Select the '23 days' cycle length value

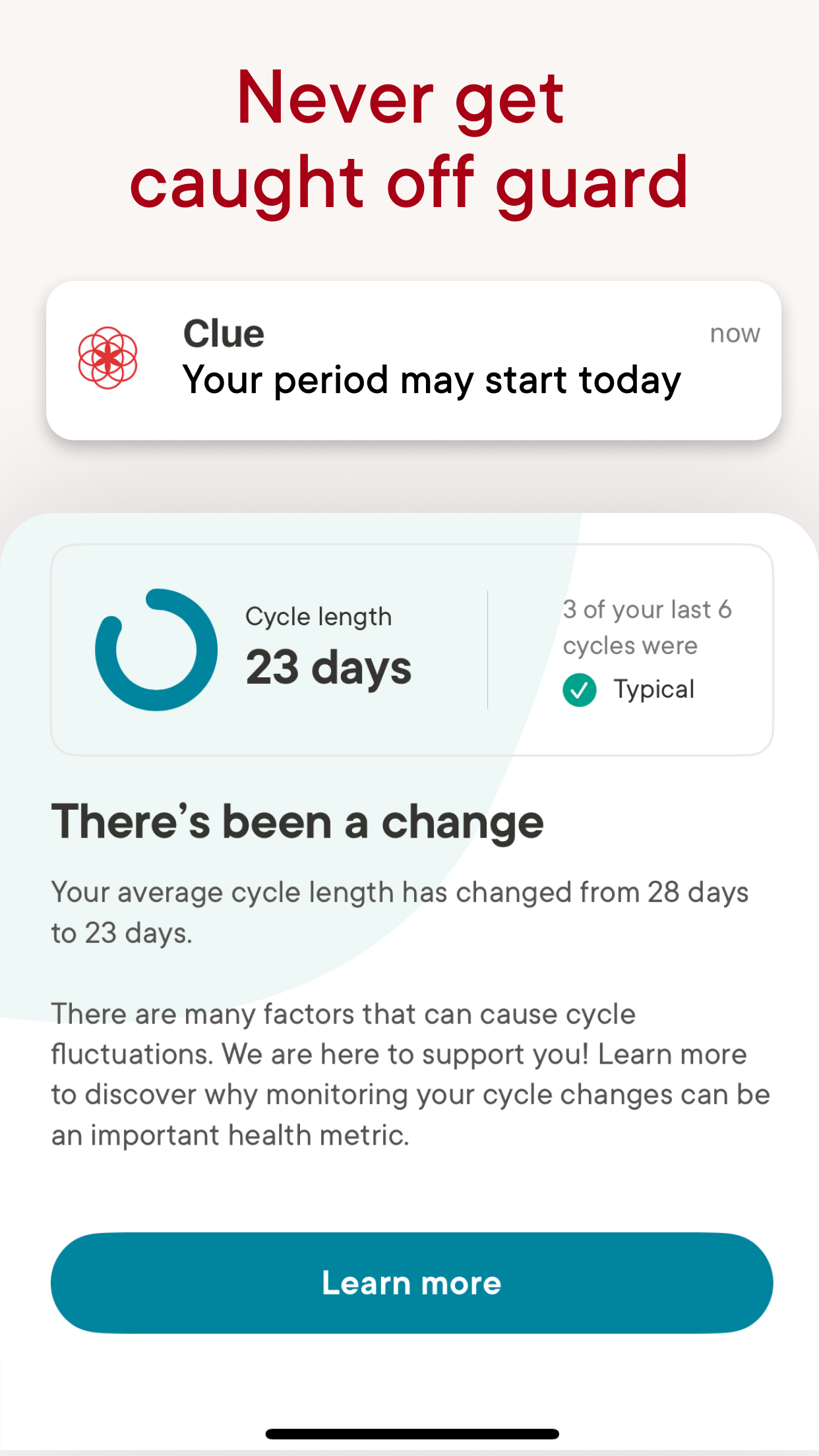[x=328, y=667]
